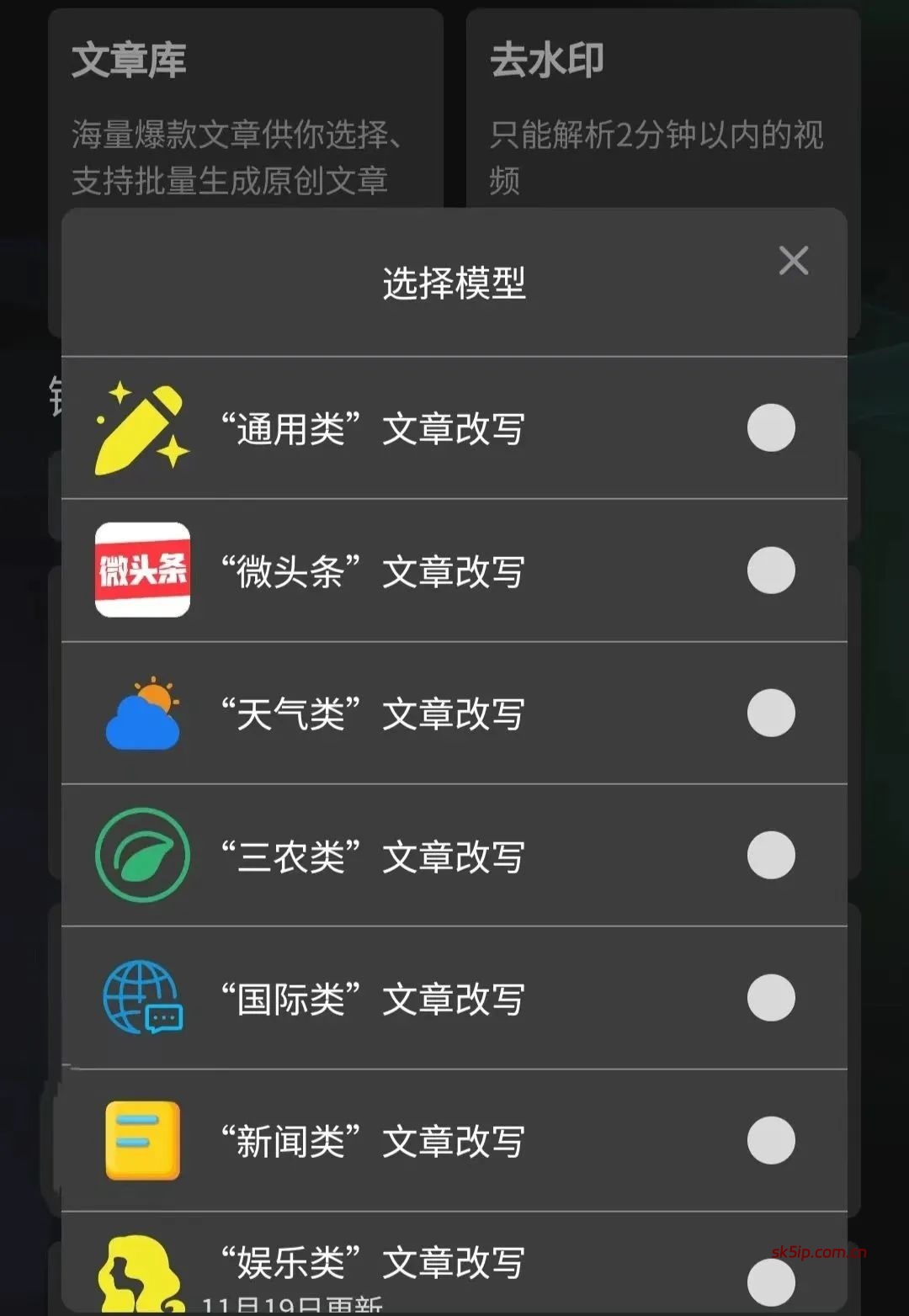Turn on the 天气类 rewrite radio button
The image size is (909, 1316).
coord(770,712)
